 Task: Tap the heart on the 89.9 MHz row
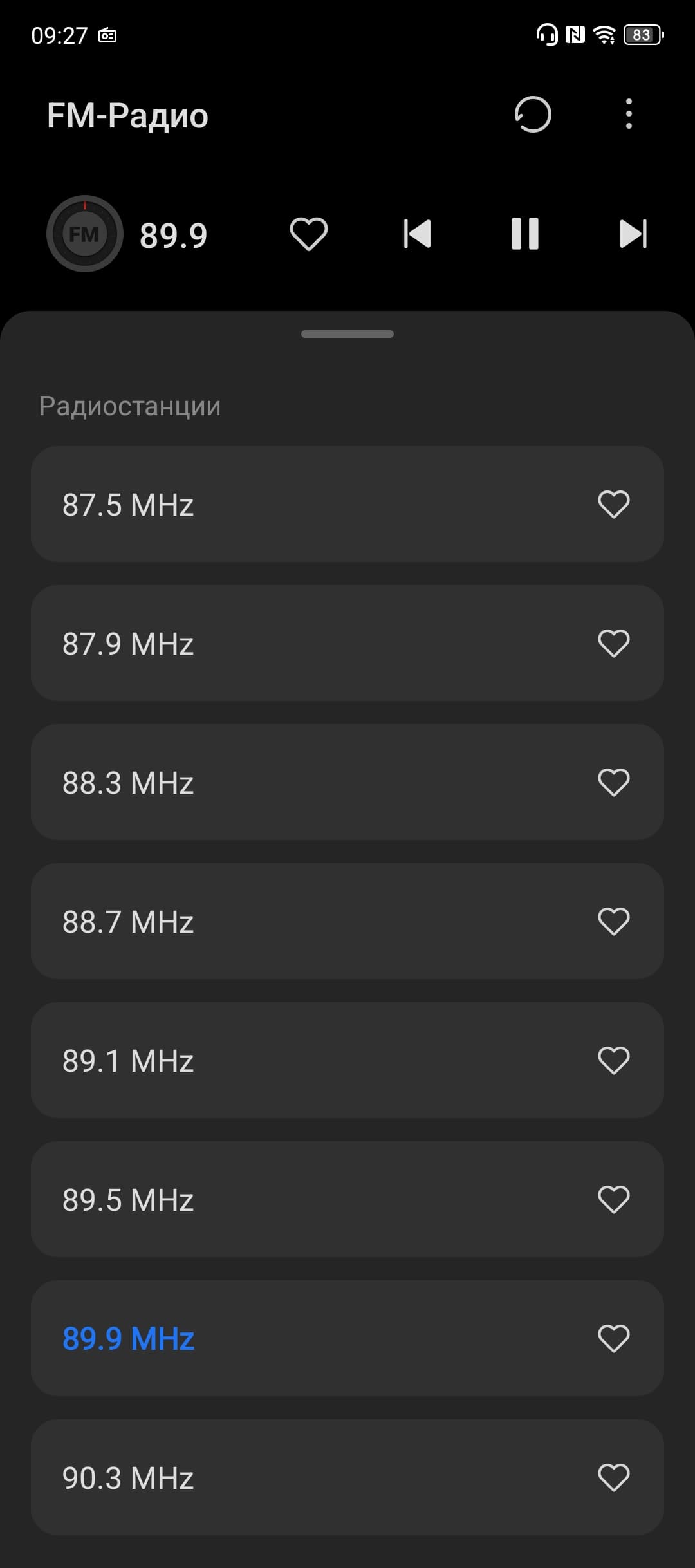click(x=613, y=1339)
